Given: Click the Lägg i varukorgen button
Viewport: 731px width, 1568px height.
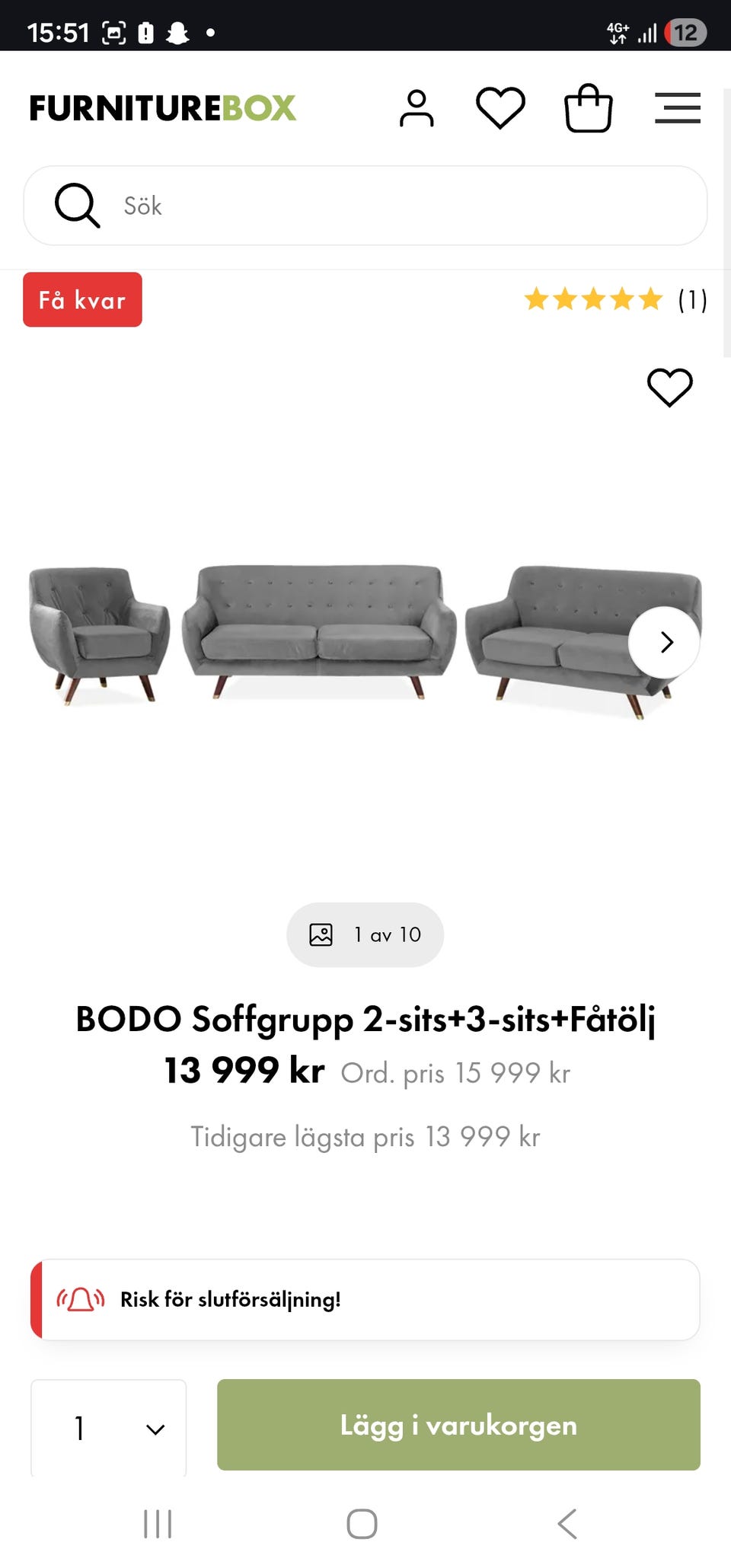Looking at the screenshot, I should (458, 1426).
